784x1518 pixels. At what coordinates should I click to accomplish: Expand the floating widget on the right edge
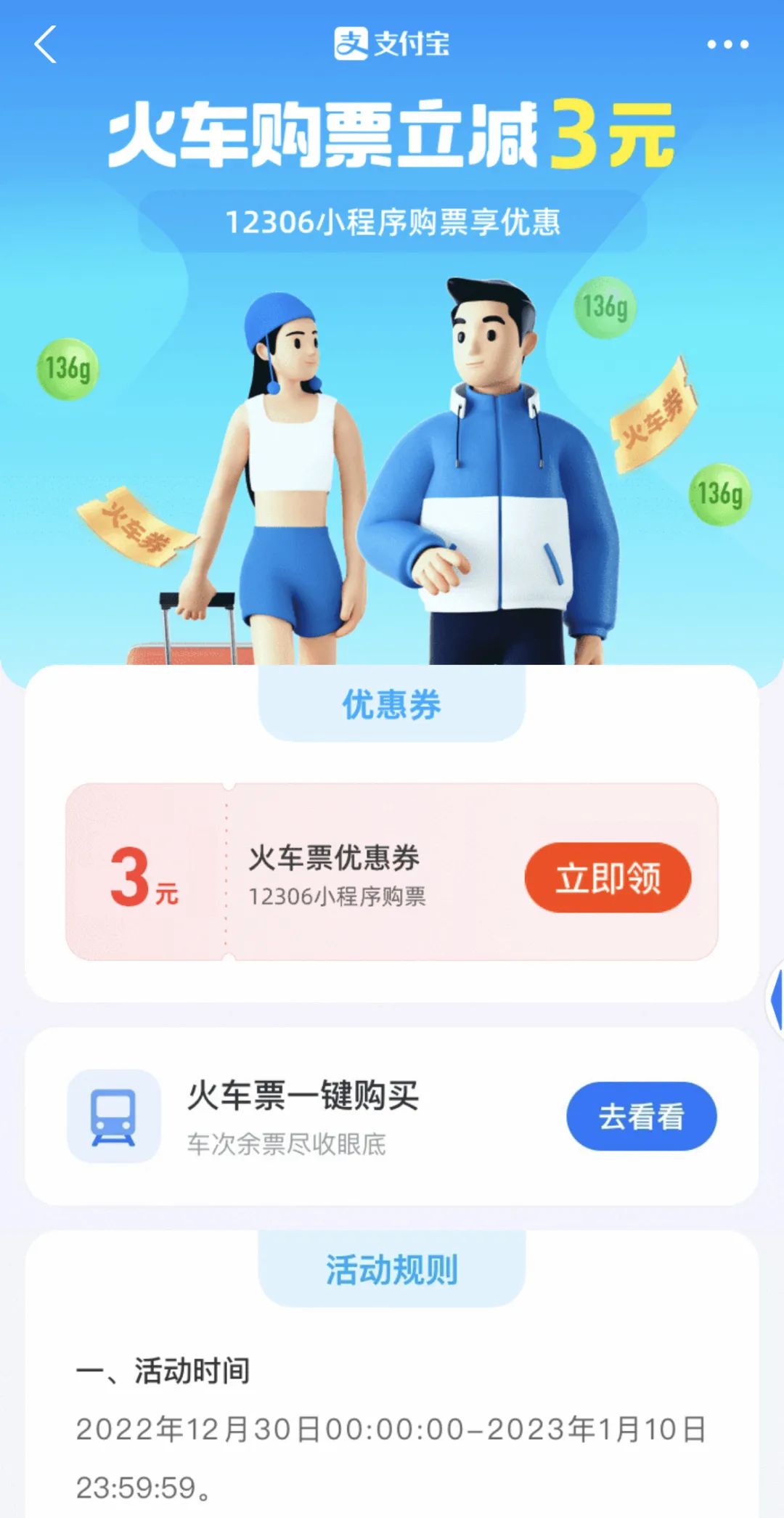(777, 1000)
